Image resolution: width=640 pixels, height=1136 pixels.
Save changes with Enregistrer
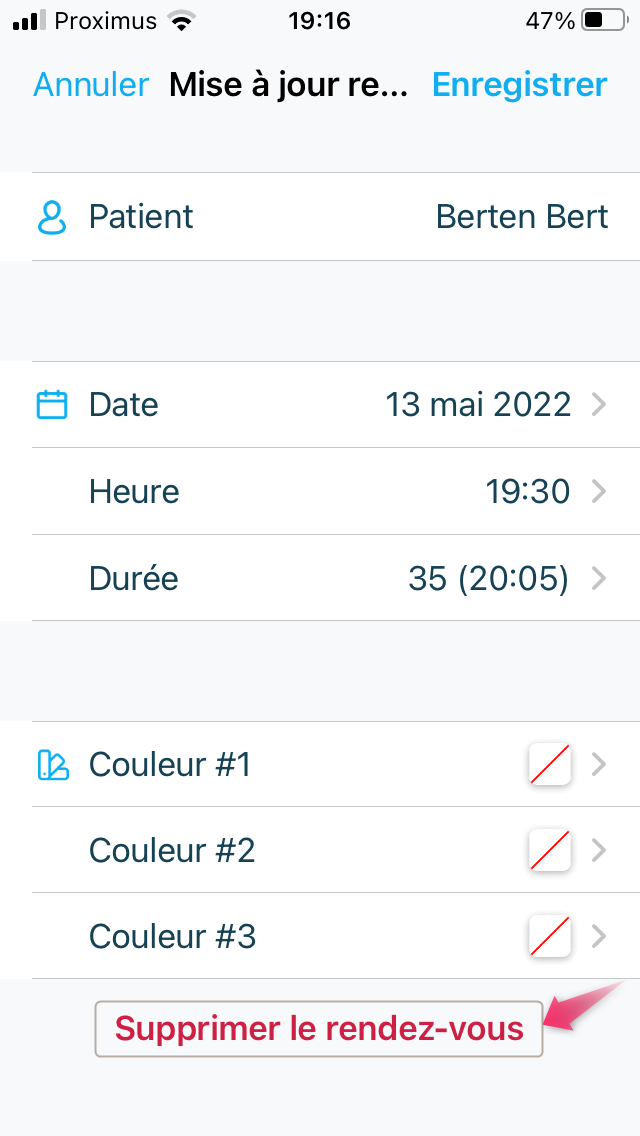coord(519,85)
